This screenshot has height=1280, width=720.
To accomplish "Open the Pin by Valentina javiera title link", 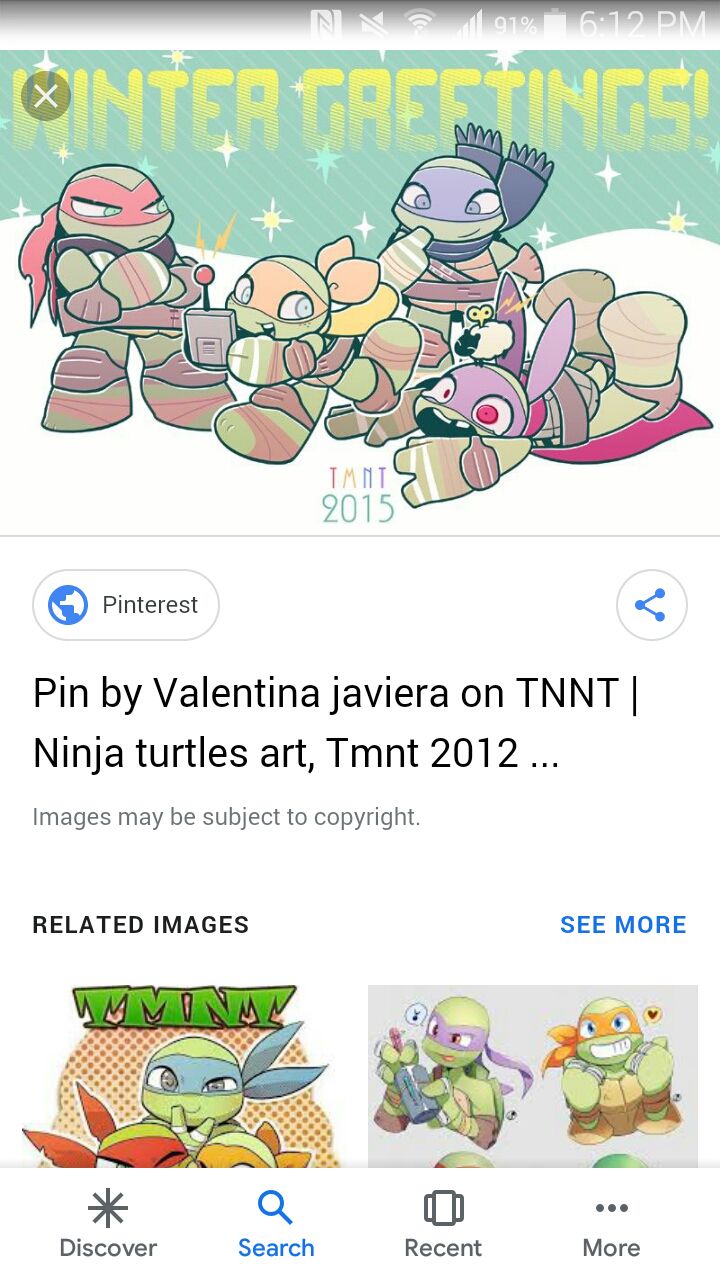I will coord(336,722).
